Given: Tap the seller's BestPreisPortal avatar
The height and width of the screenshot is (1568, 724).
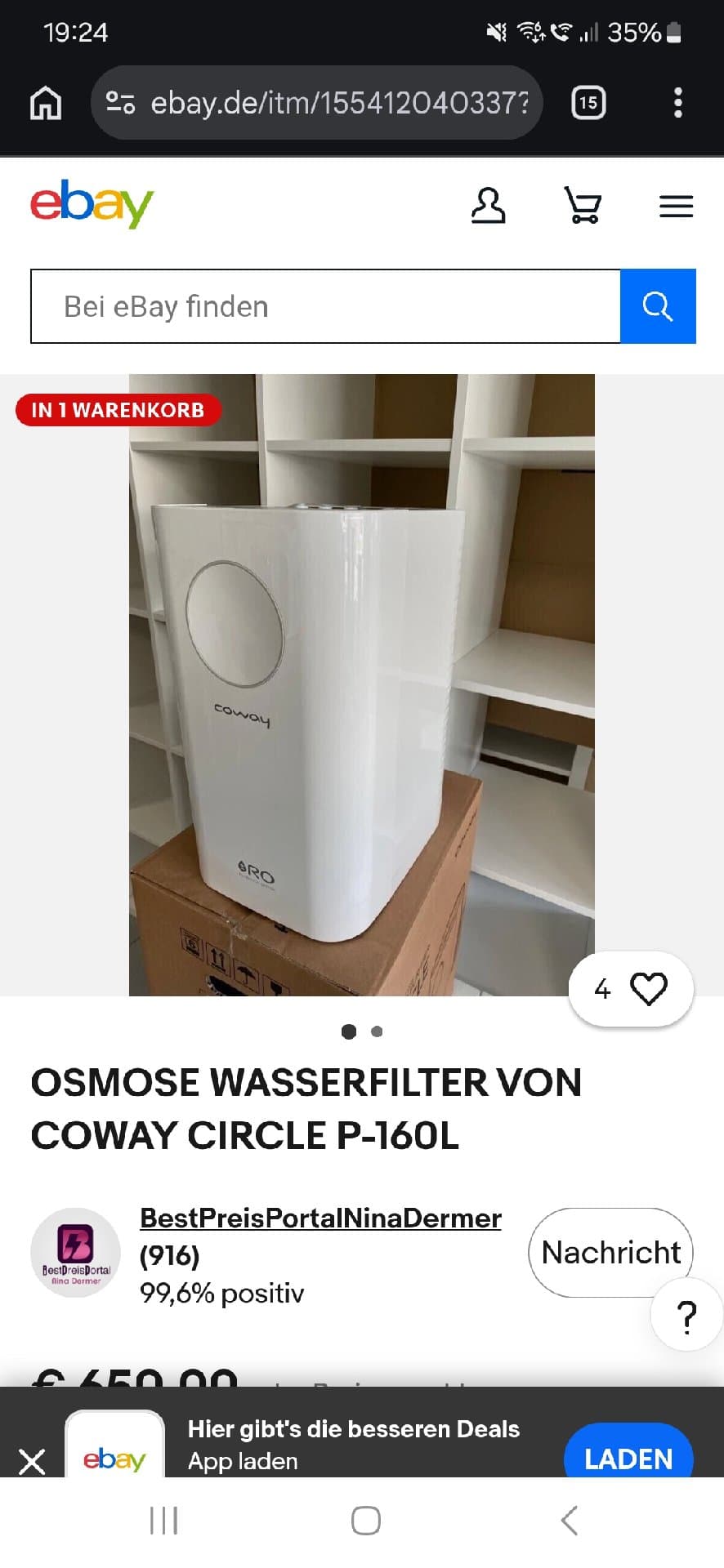Looking at the screenshot, I should (75, 1252).
